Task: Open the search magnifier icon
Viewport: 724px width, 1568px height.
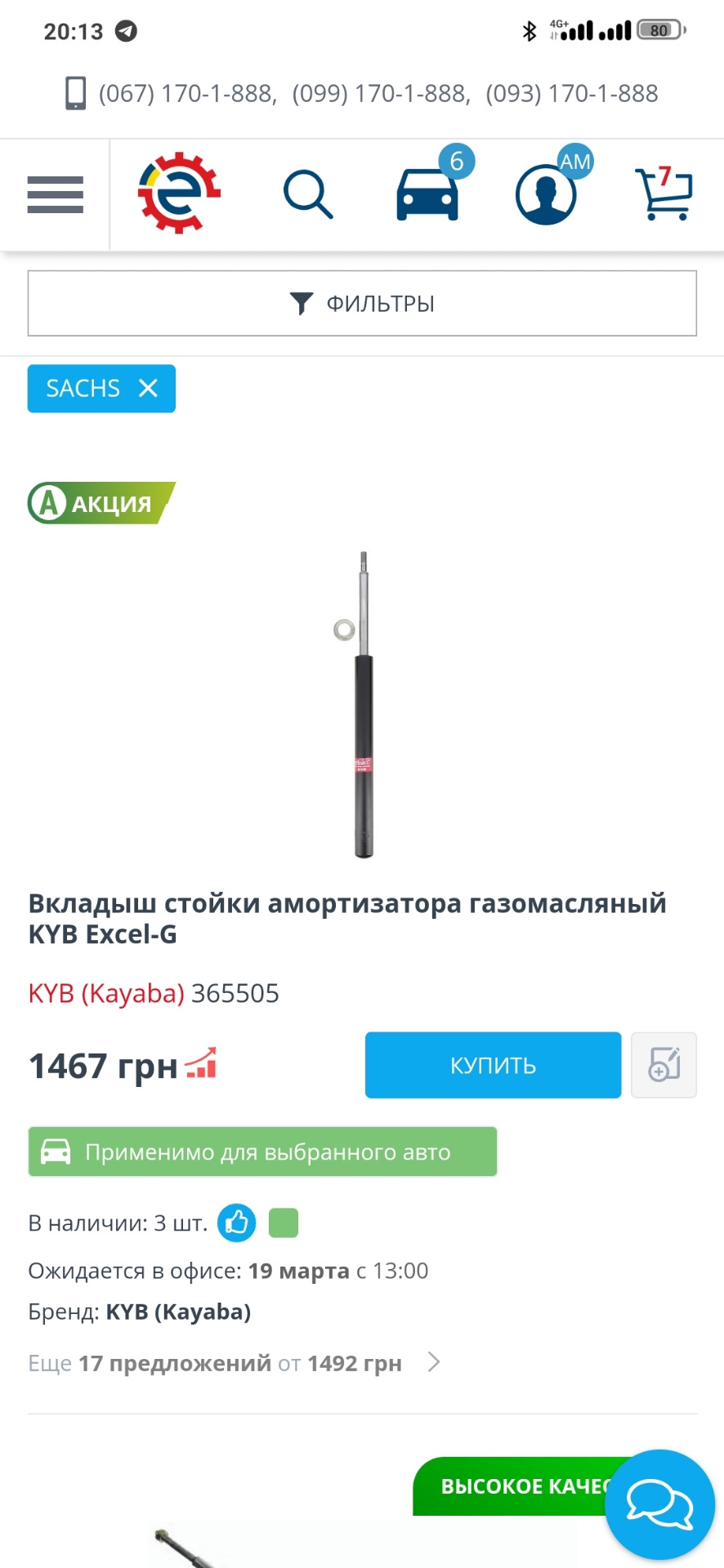Action: pyautogui.click(x=309, y=194)
